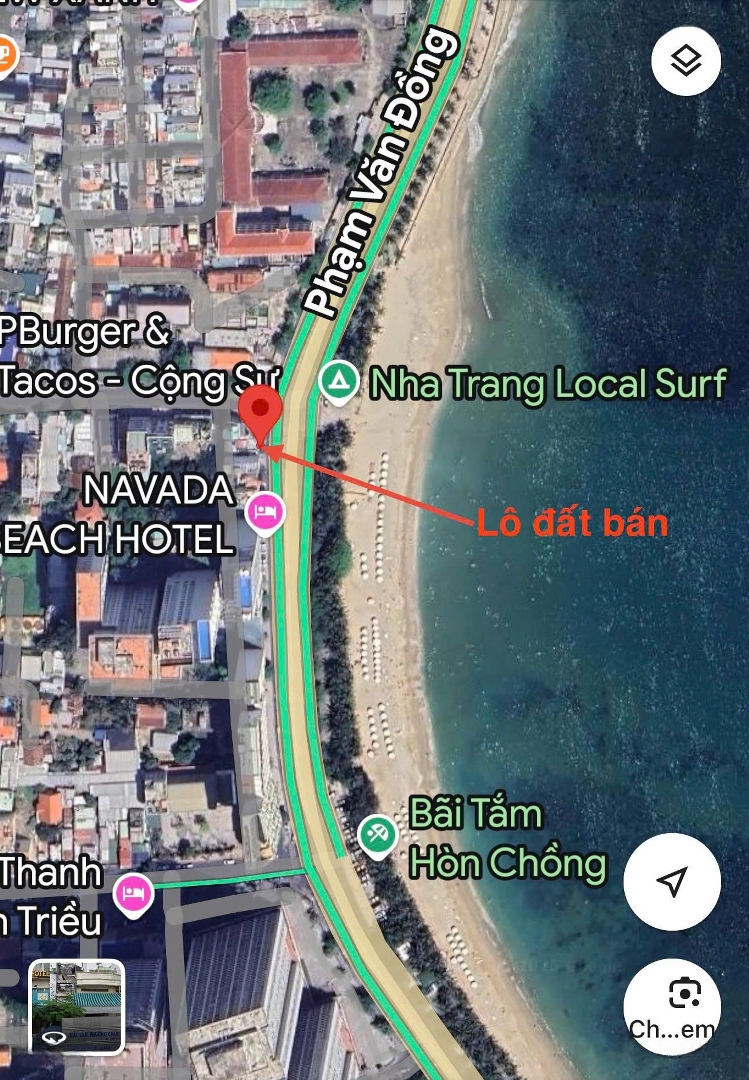
Task: Open the Bãi Tắm Hòn Chồng beach marker
Action: pyautogui.click(x=378, y=836)
